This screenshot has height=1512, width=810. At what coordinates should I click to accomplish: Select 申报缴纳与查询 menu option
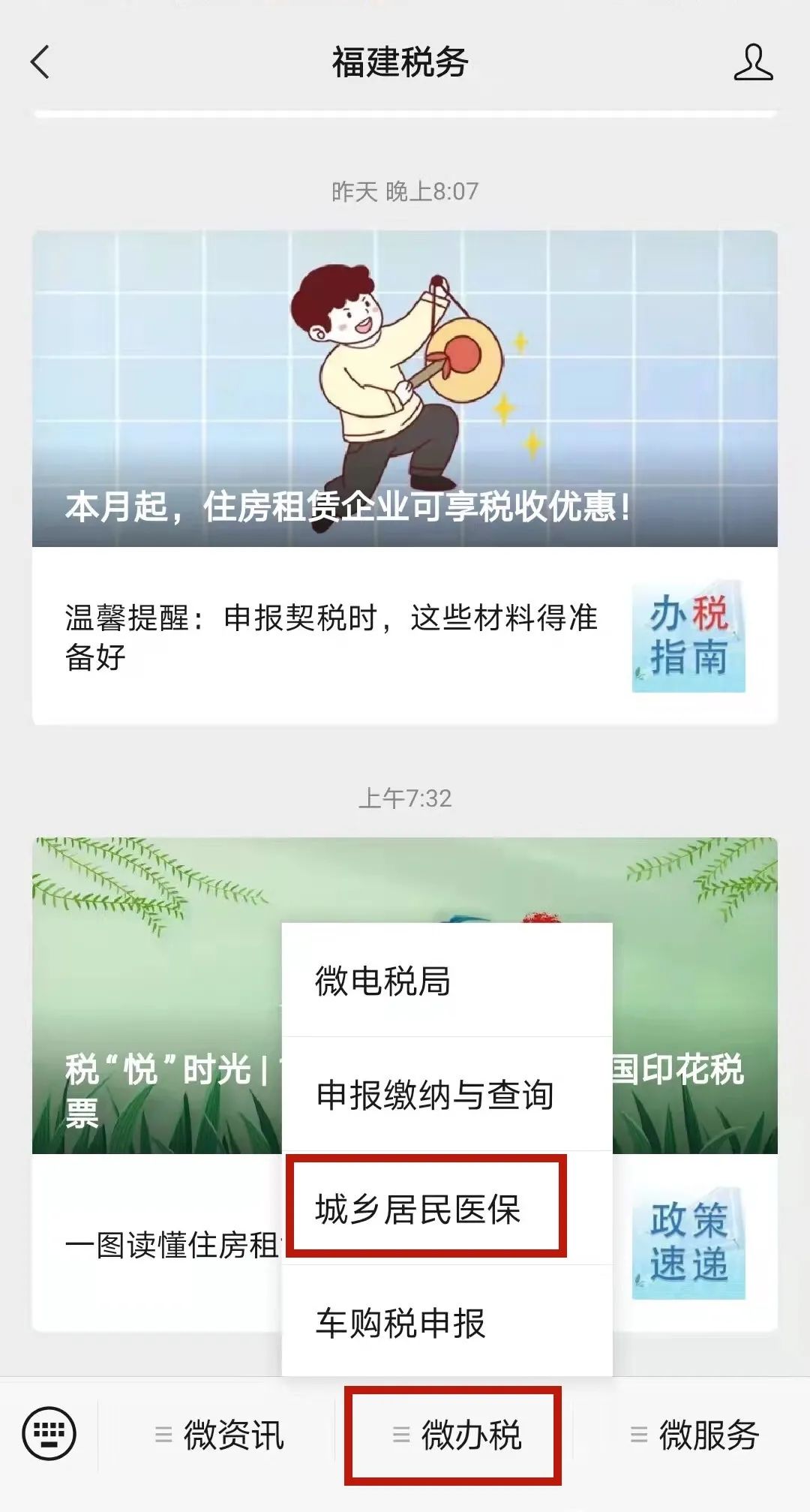[447, 1094]
